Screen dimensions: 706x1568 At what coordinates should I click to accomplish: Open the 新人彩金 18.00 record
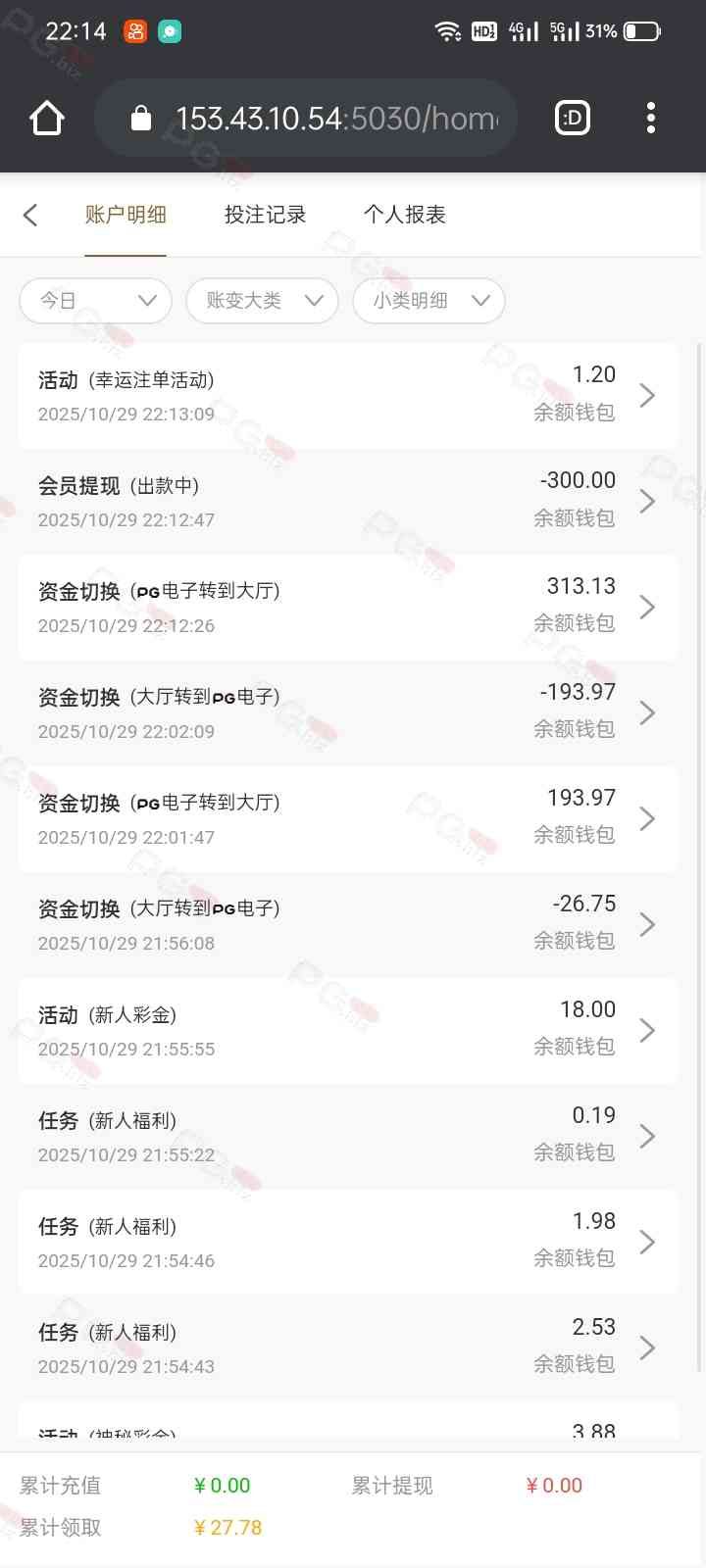(x=347, y=1031)
